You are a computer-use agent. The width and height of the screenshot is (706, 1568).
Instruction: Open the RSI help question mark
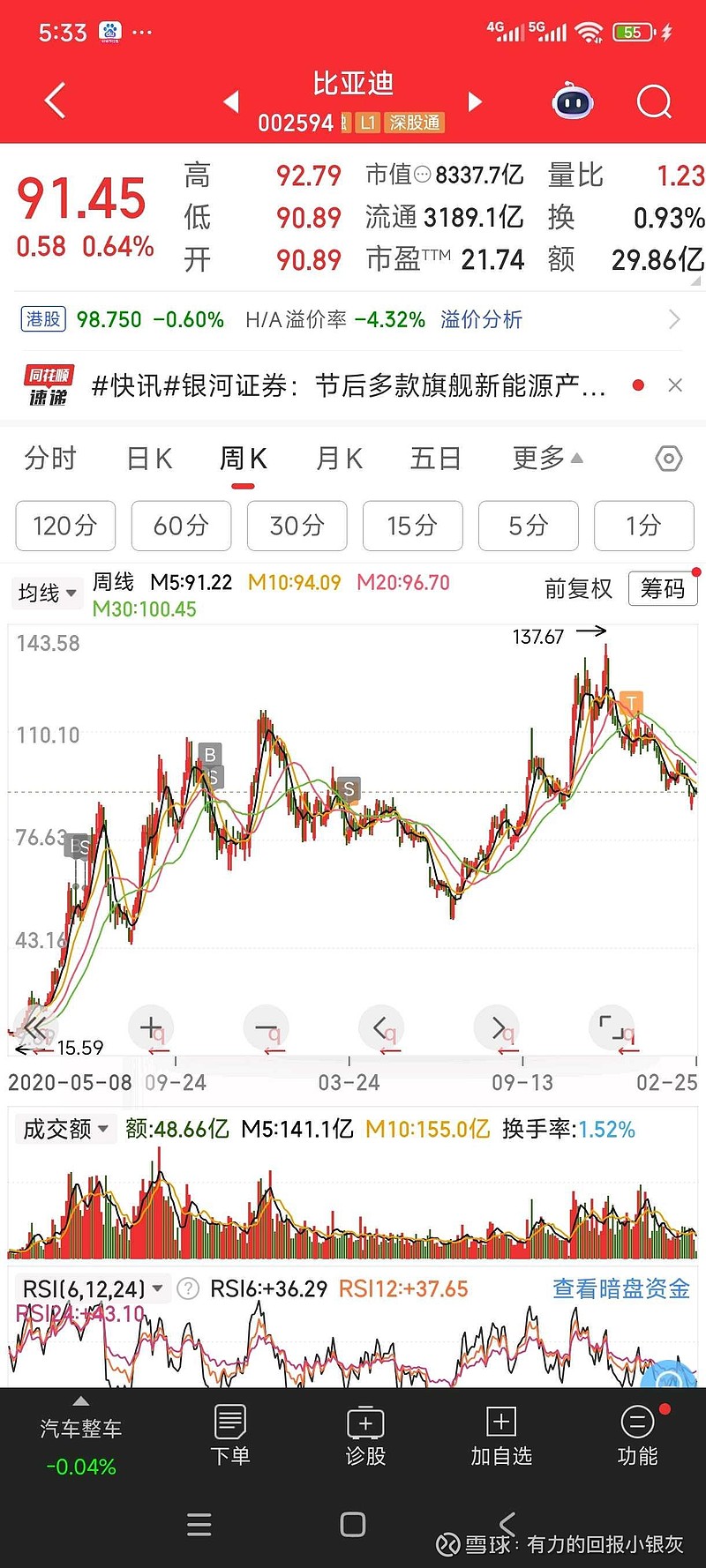point(187,1288)
